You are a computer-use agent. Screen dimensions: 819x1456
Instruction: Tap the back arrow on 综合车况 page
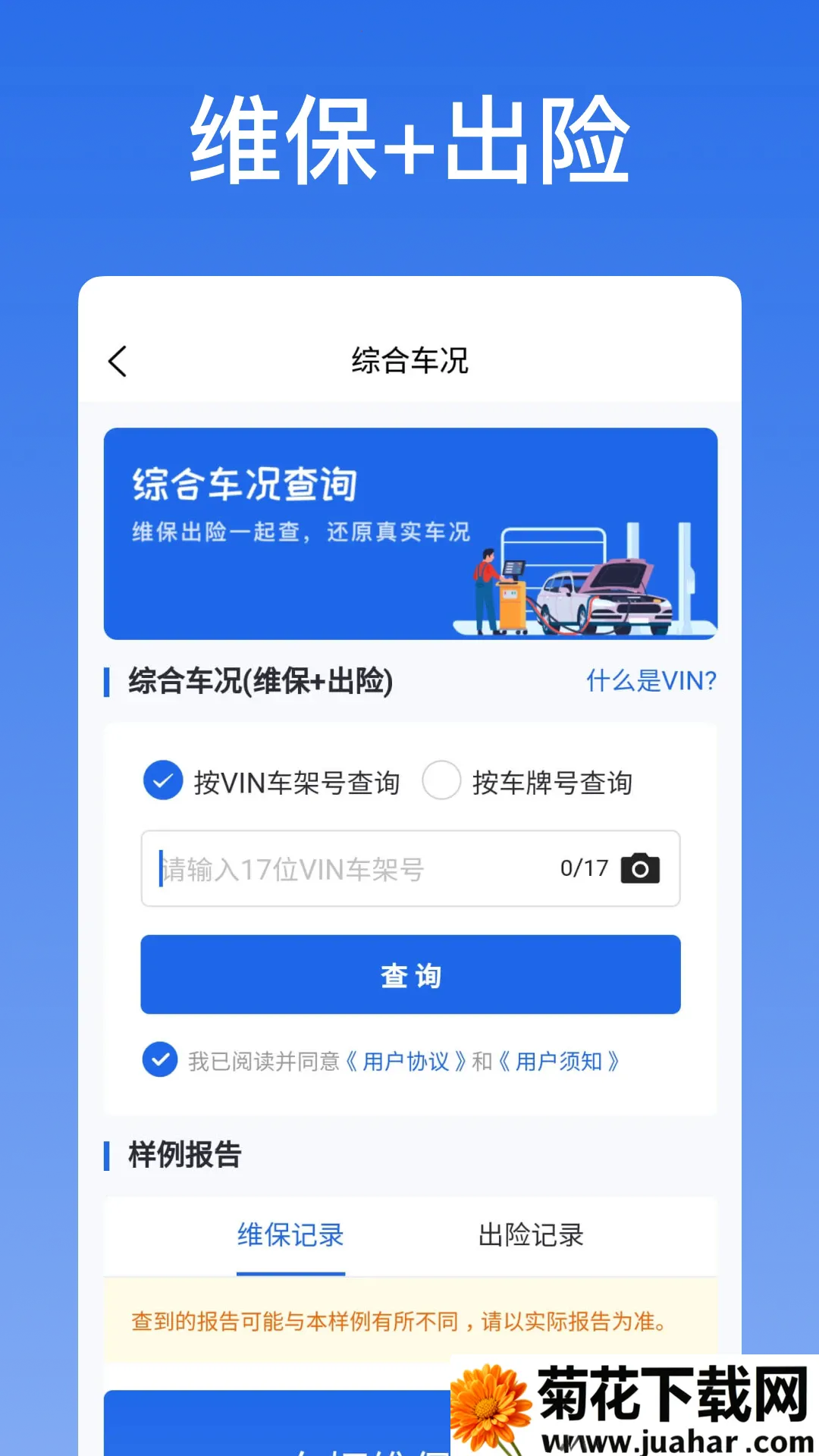[x=118, y=362]
